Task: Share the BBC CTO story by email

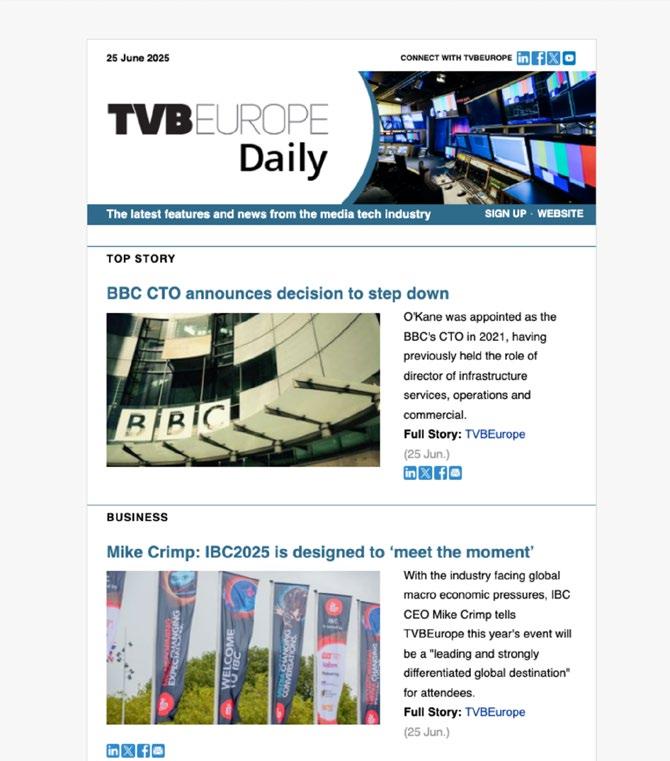Action: pos(455,473)
